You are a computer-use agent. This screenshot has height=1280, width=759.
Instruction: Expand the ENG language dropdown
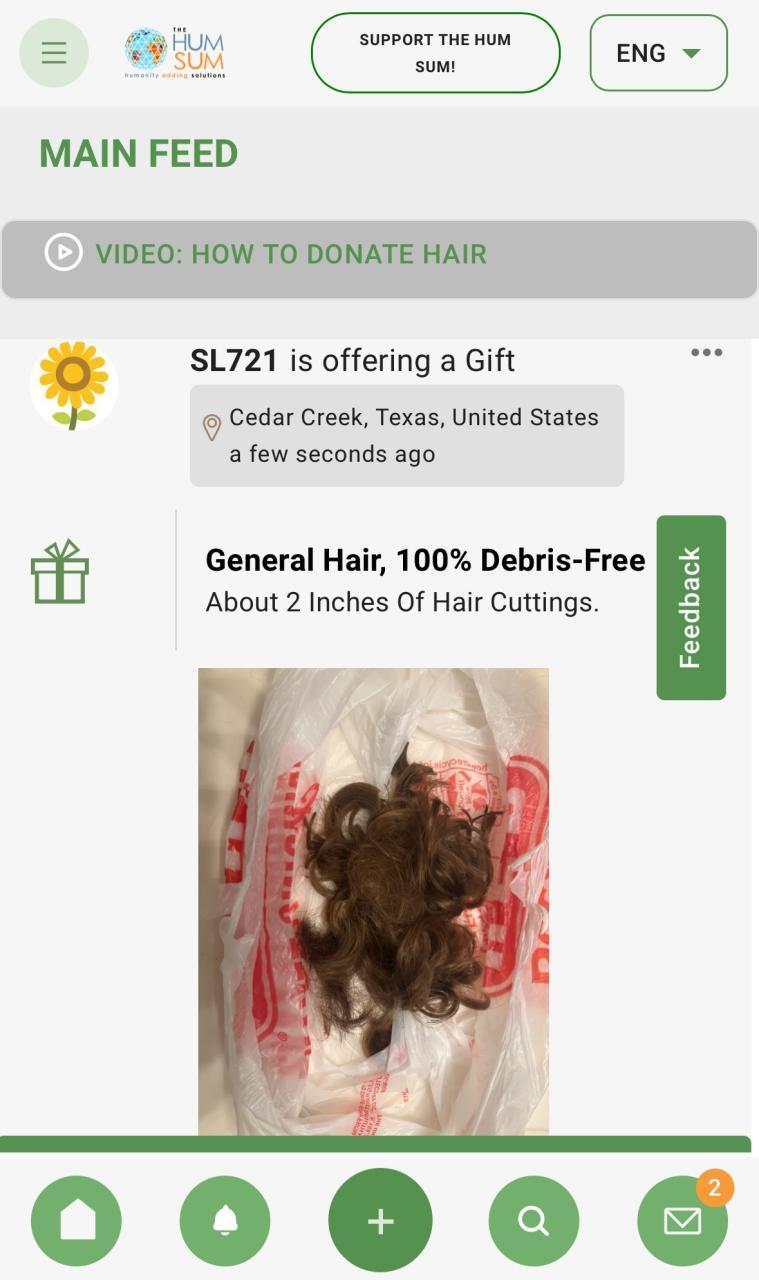pos(658,53)
